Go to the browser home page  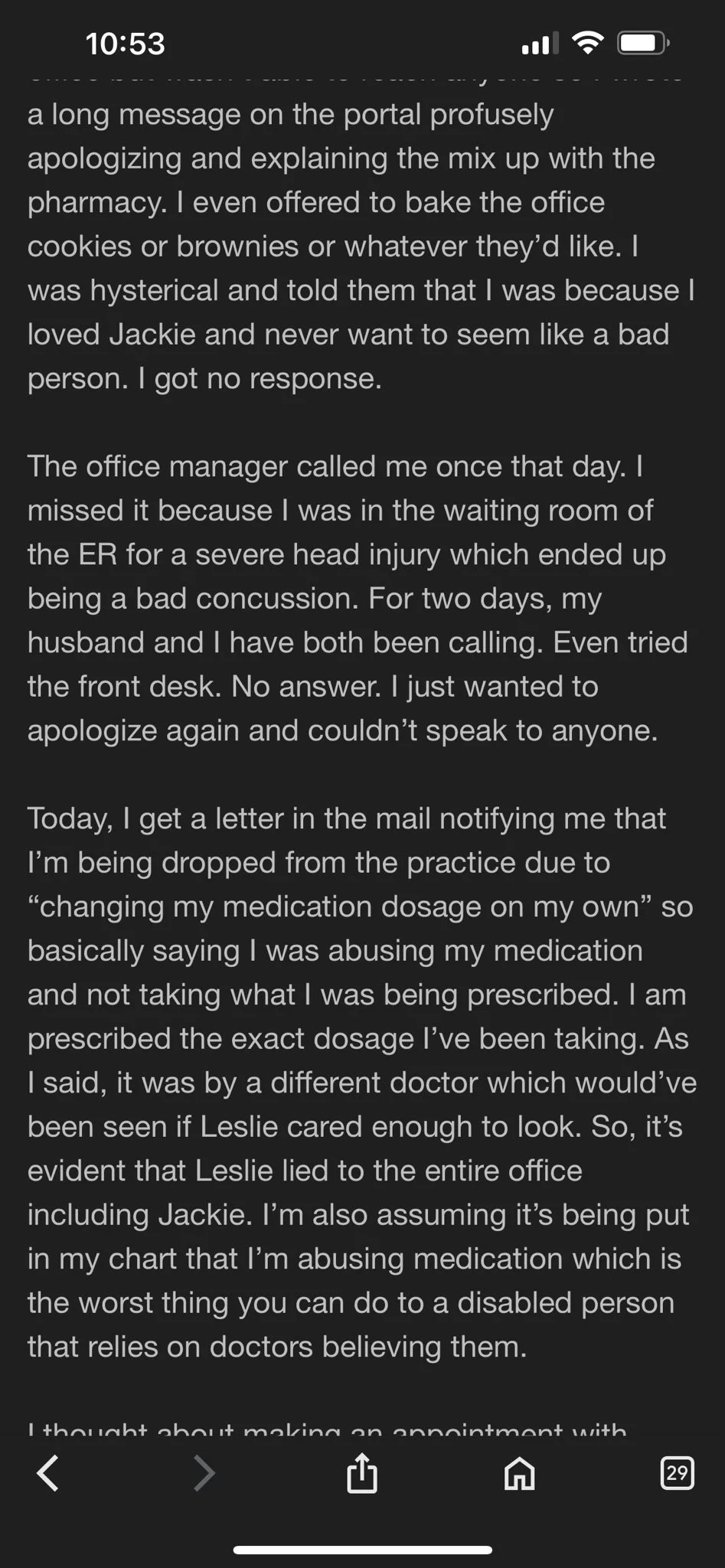pos(520,1473)
